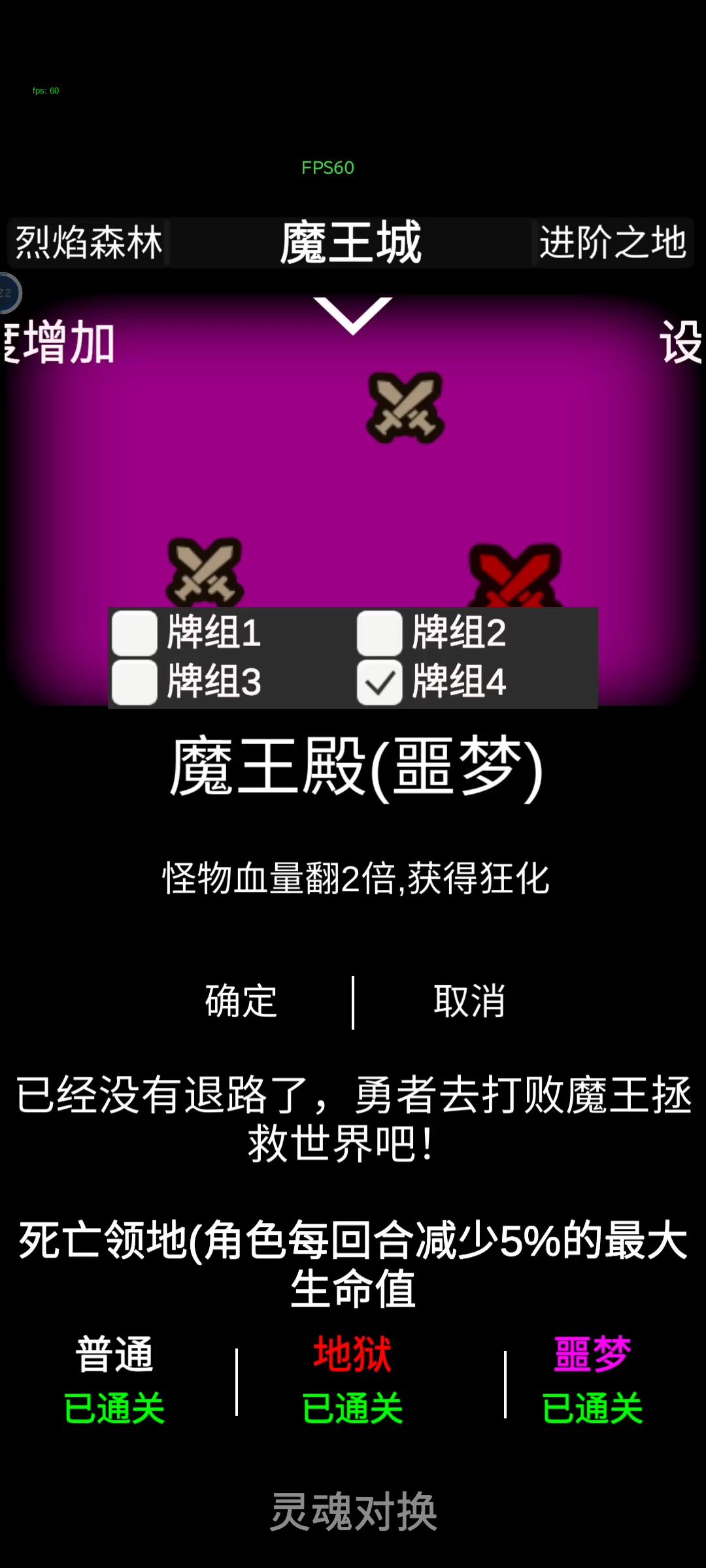
Task: Cancel with the 取消 button
Action: pos(469,1001)
